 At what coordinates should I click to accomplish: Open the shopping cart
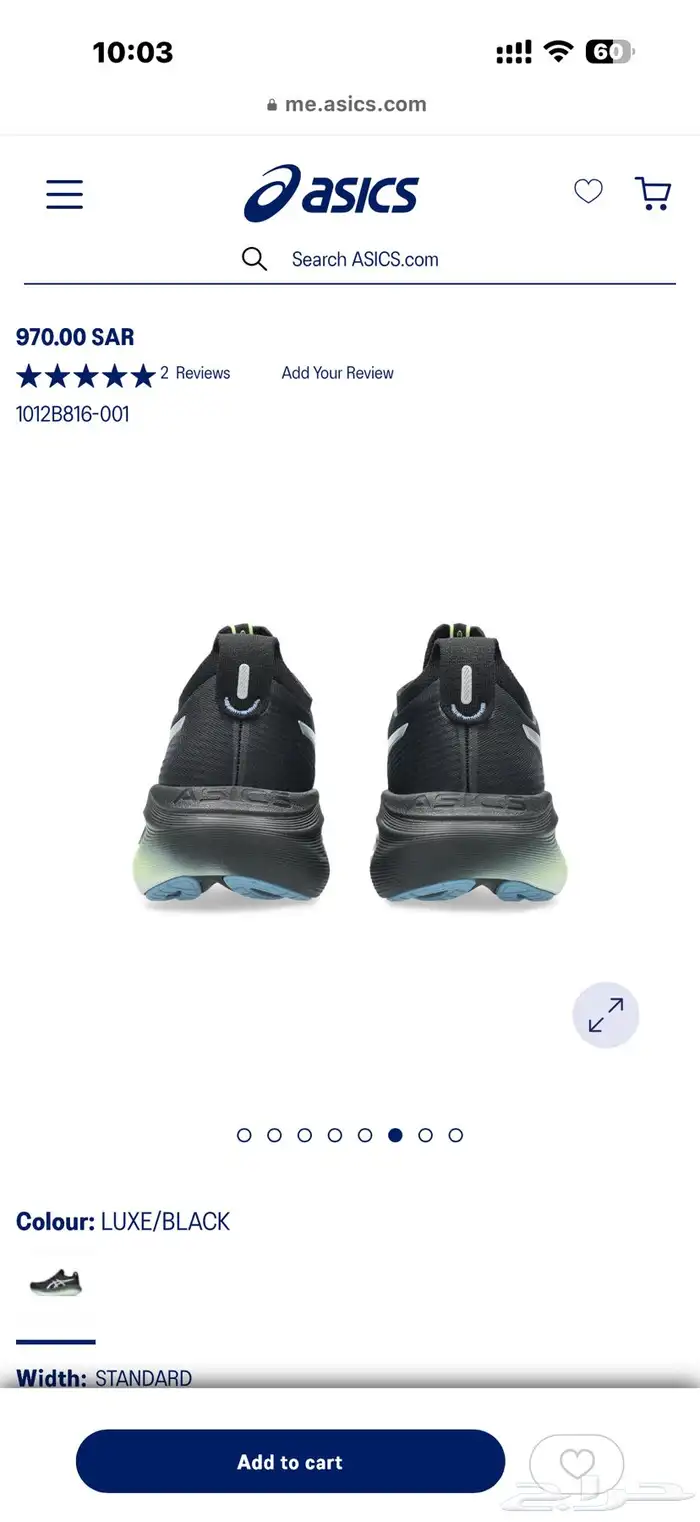click(653, 193)
